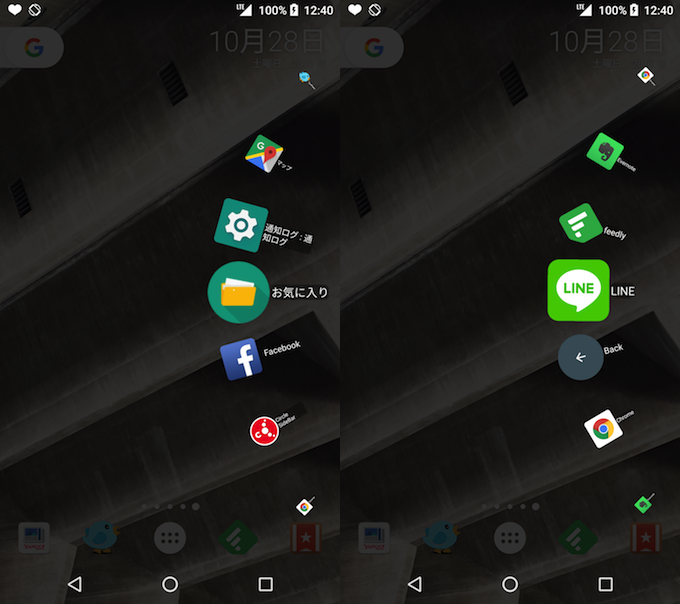Screen dimensions: 680x604
Task: Launch the LINE app
Action: (x=578, y=290)
